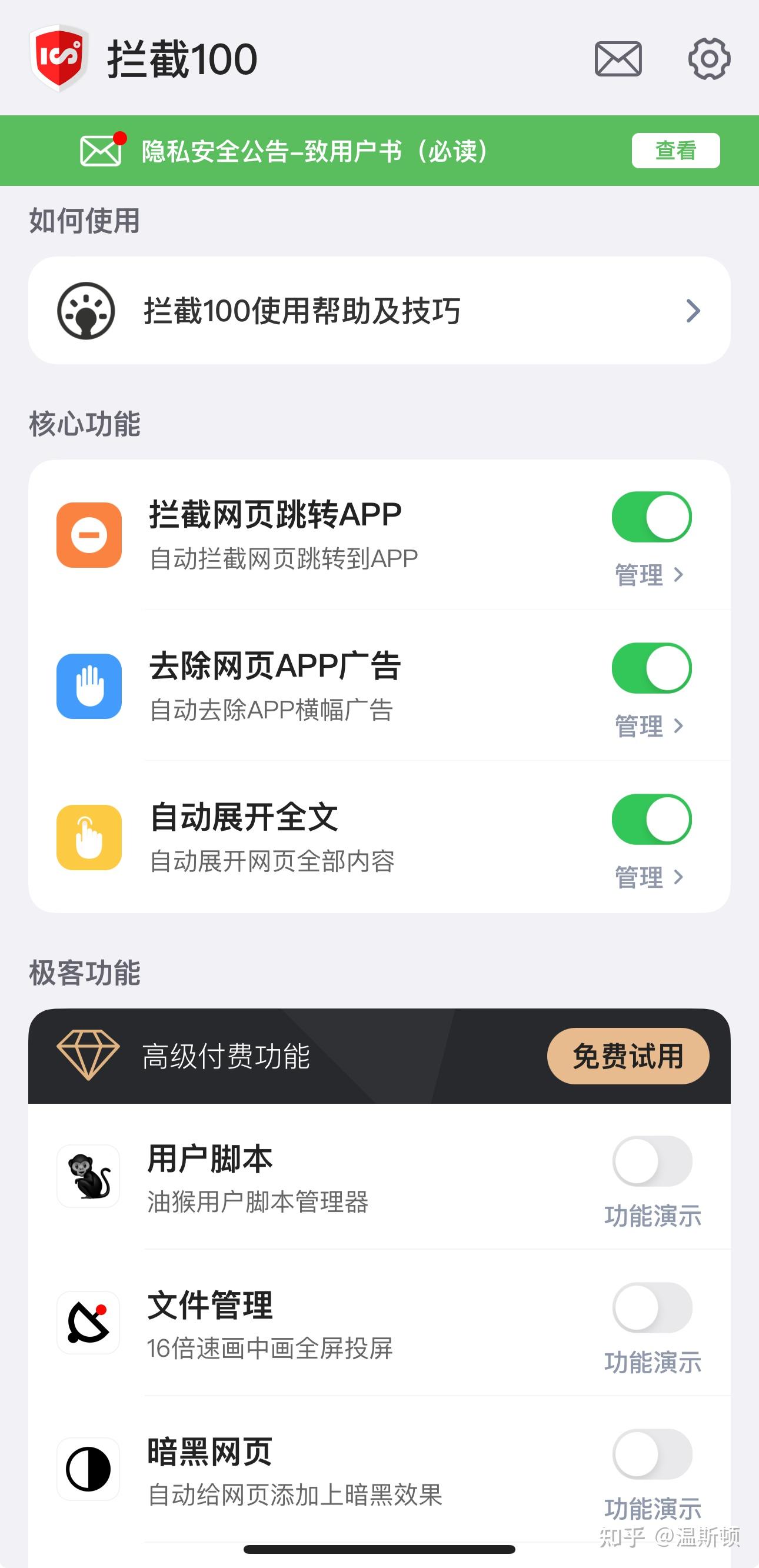The width and height of the screenshot is (759, 1568).
Task: Enable the 暗黑网页 switch
Action: [x=652, y=1454]
